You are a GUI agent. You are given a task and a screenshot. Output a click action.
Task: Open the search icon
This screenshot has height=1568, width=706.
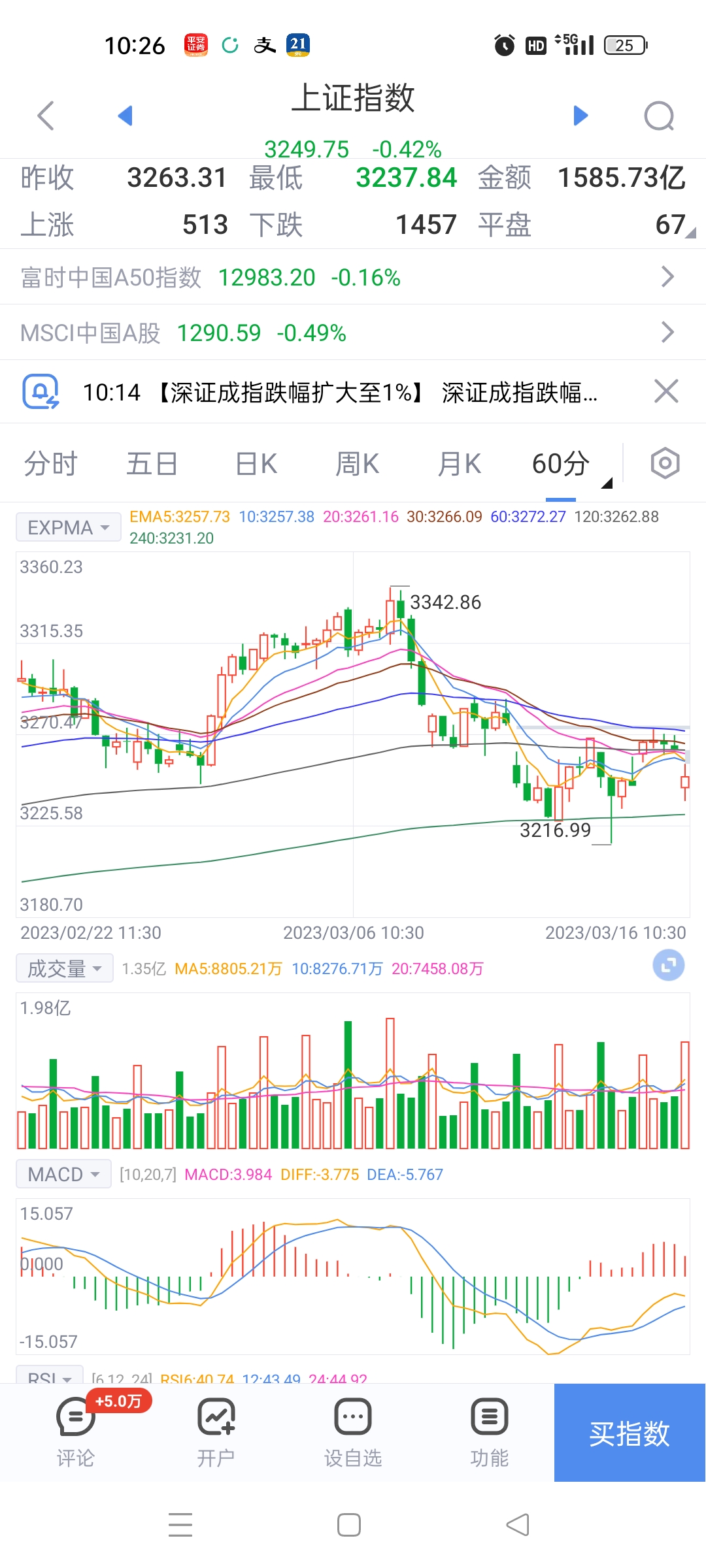(x=658, y=116)
